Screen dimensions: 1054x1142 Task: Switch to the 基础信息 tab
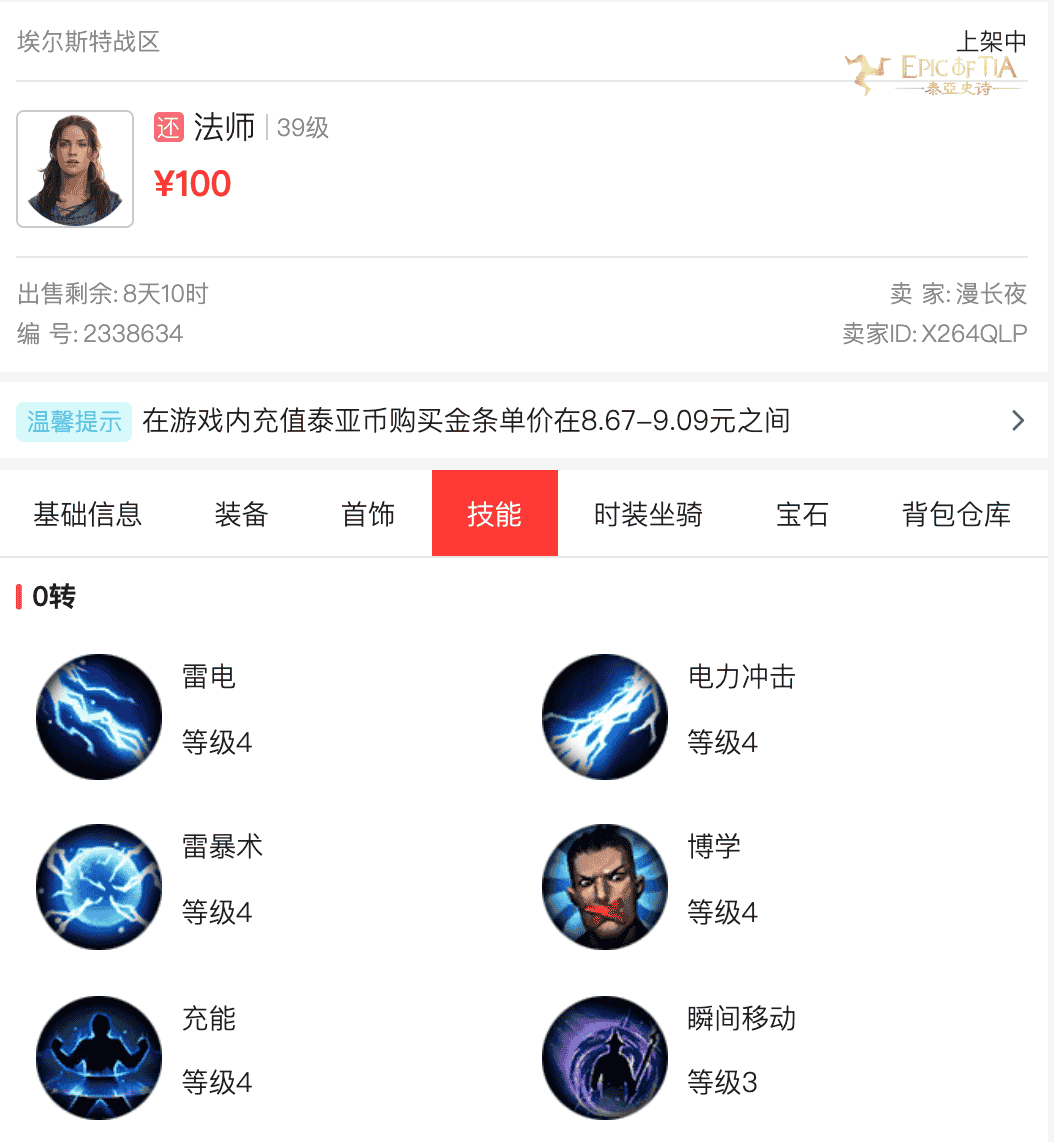click(88, 514)
